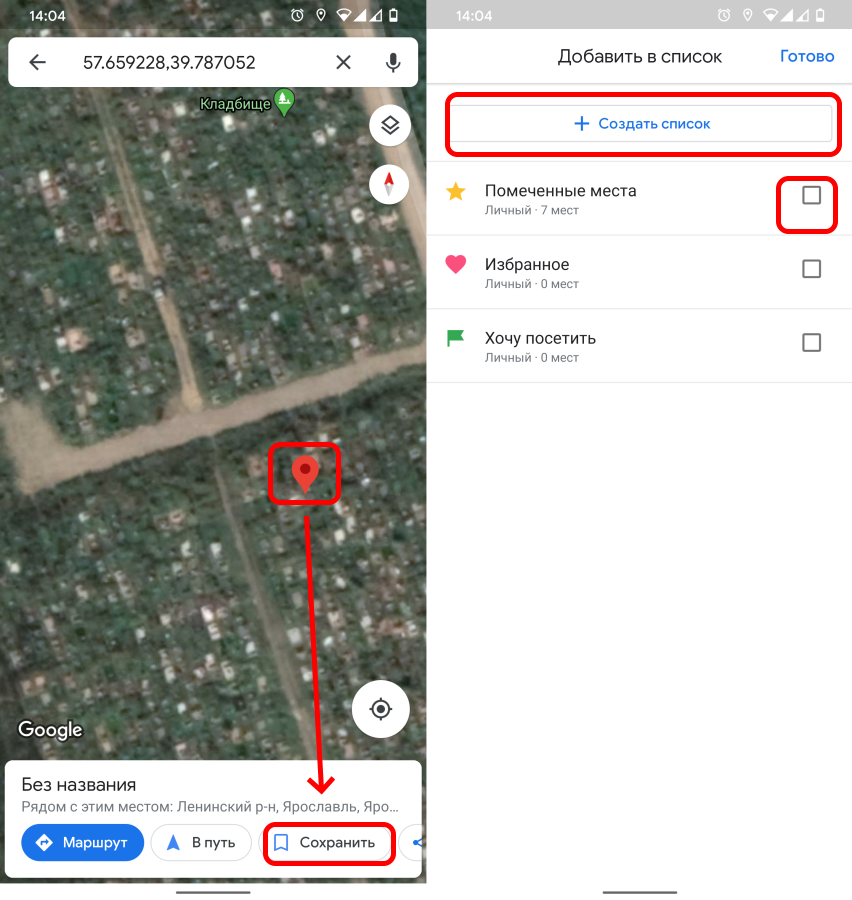The height and width of the screenshot is (900, 852).
Task: Confirm with Готово
Action: click(x=806, y=56)
